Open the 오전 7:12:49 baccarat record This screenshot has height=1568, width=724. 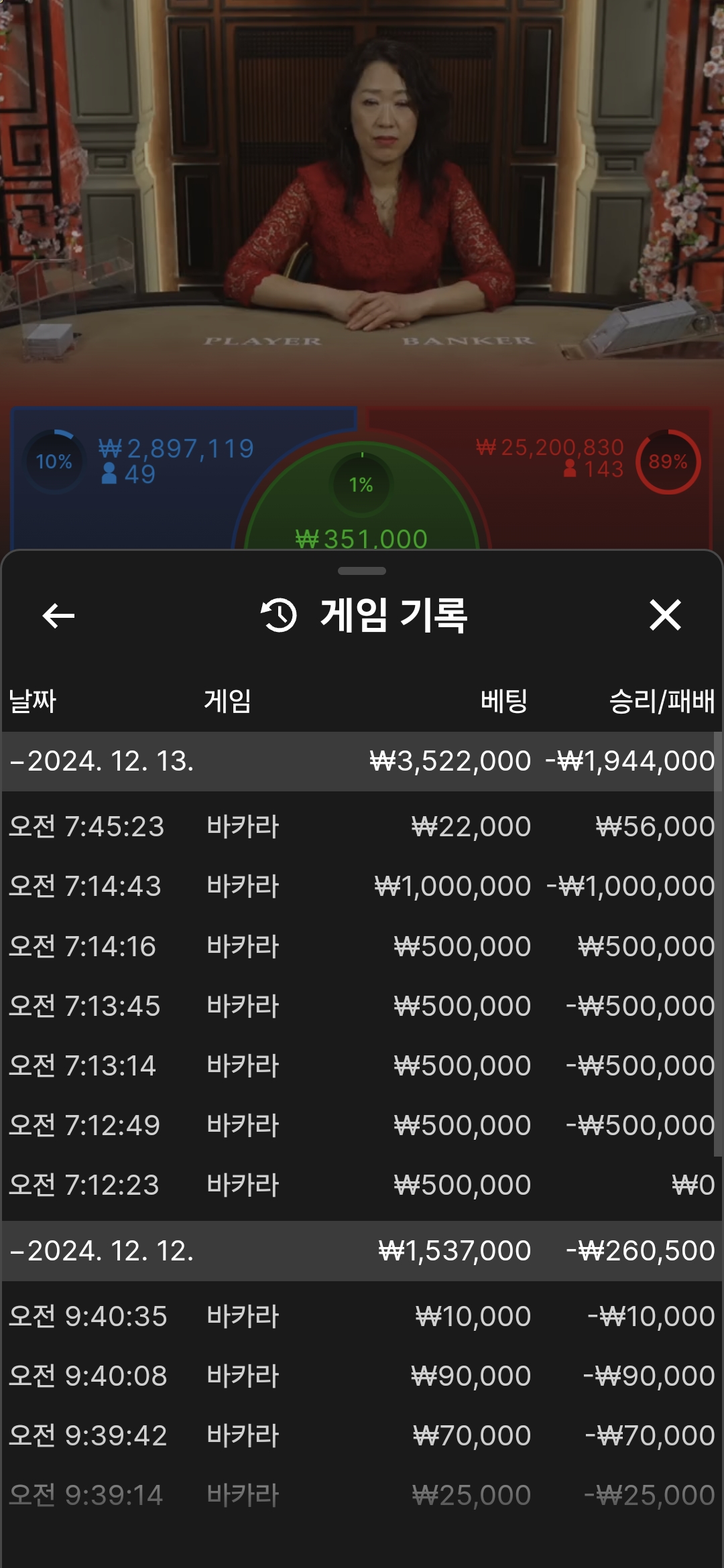coord(361,1125)
